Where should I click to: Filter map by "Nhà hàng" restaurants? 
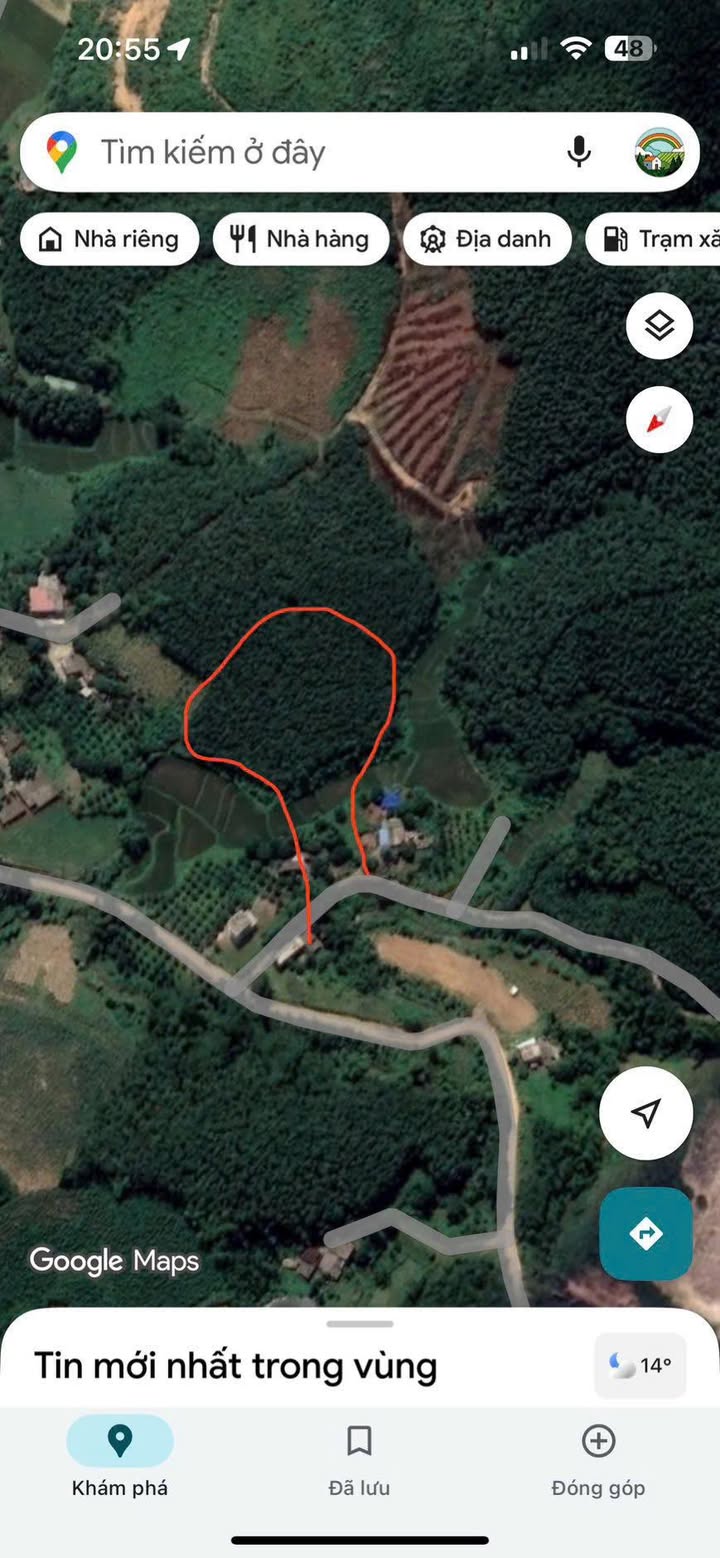tap(300, 239)
